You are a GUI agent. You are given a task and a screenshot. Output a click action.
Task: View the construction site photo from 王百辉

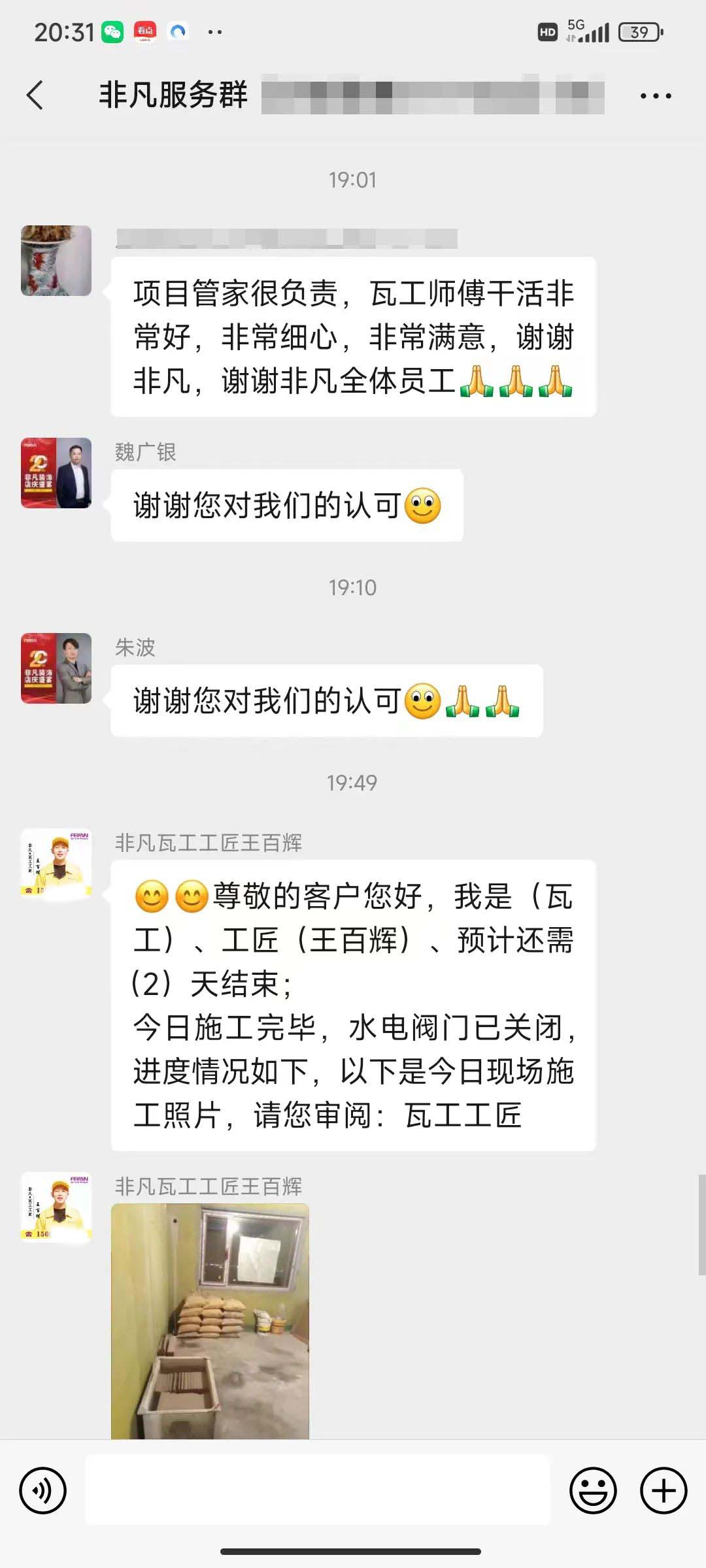coord(210,1320)
